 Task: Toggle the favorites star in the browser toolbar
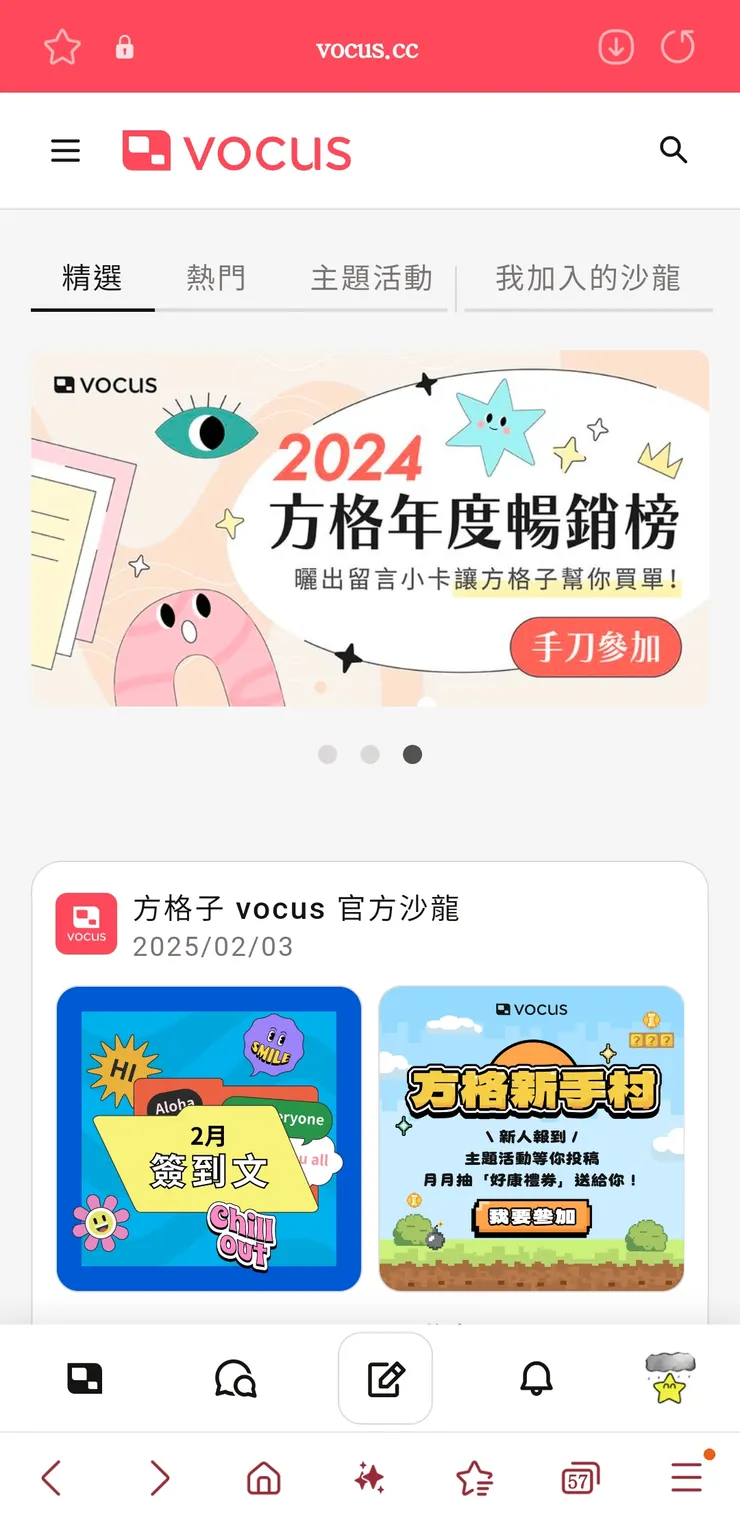pyautogui.click(x=474, y=1477)
